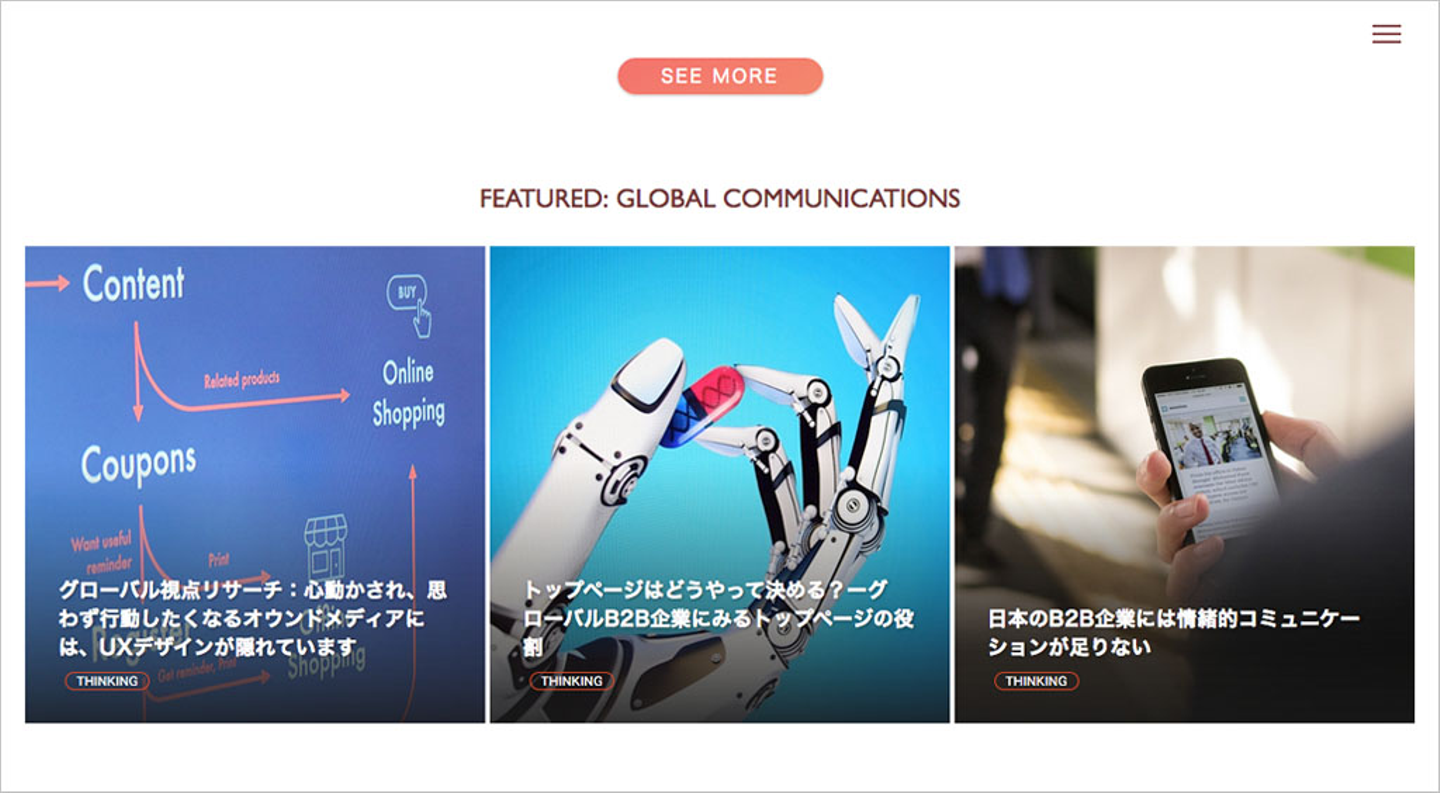
Task: Open the hamburger menu
Action: pos(1386,34)
